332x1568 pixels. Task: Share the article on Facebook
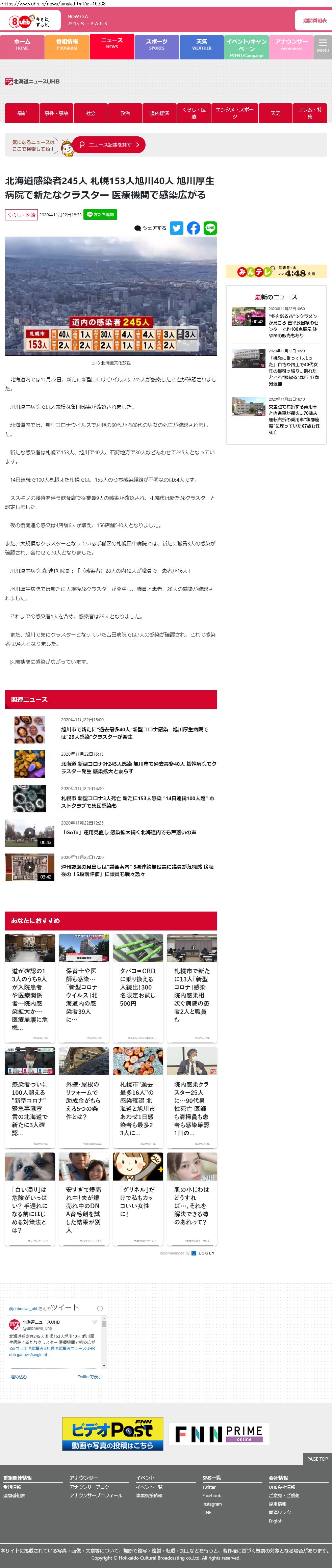[x=193, y=228]
